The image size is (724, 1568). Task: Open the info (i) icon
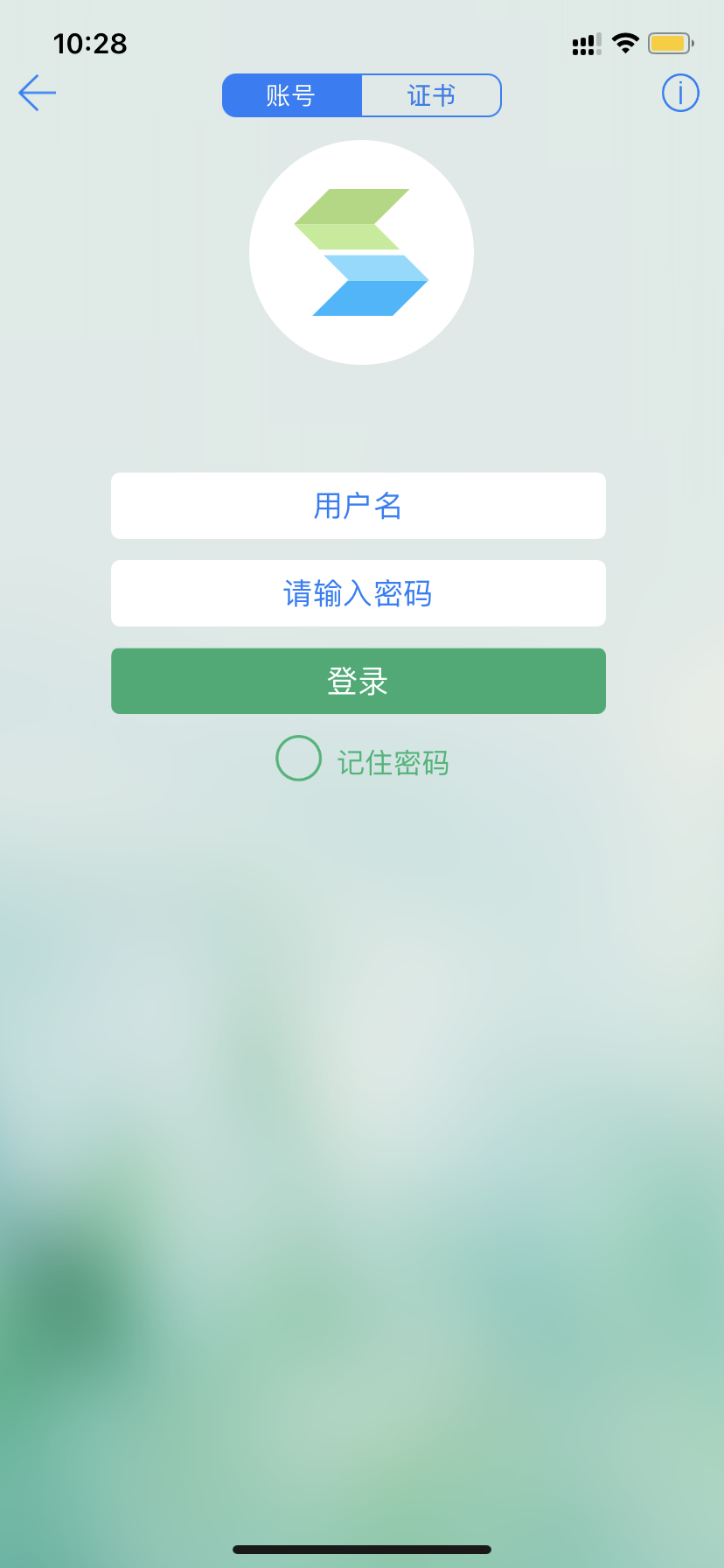tap(679, 93)
